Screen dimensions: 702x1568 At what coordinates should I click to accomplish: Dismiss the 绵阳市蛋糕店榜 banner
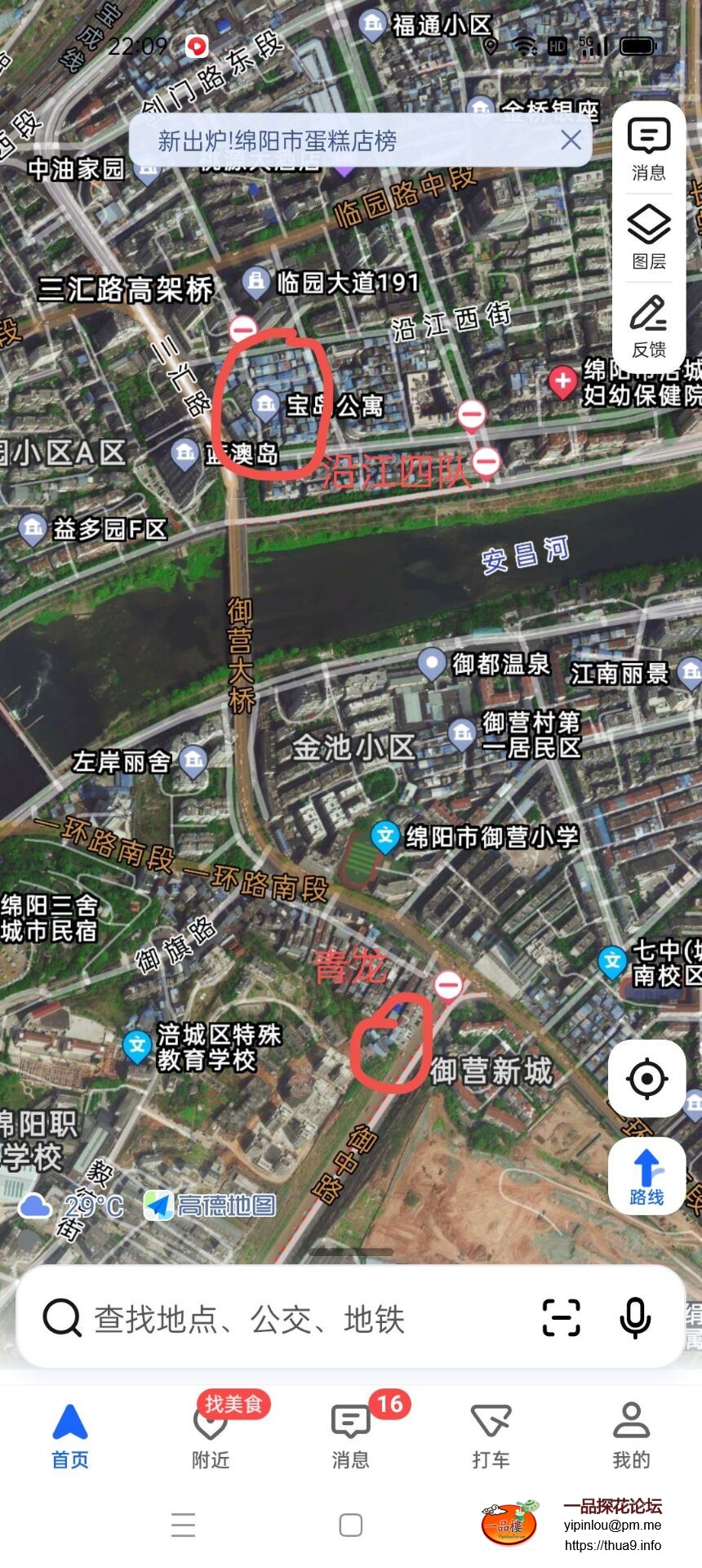(571, 140)
